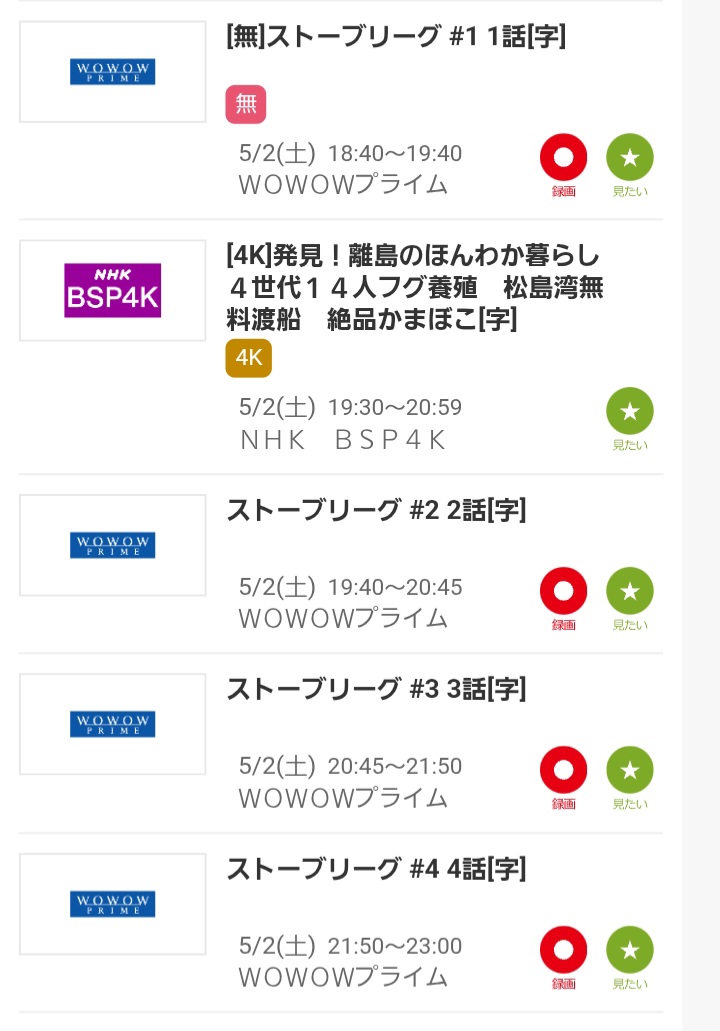720x1031 pixels.
Task: Add the NHK BSP4K show to 見たい
Action: click(630, 412)
